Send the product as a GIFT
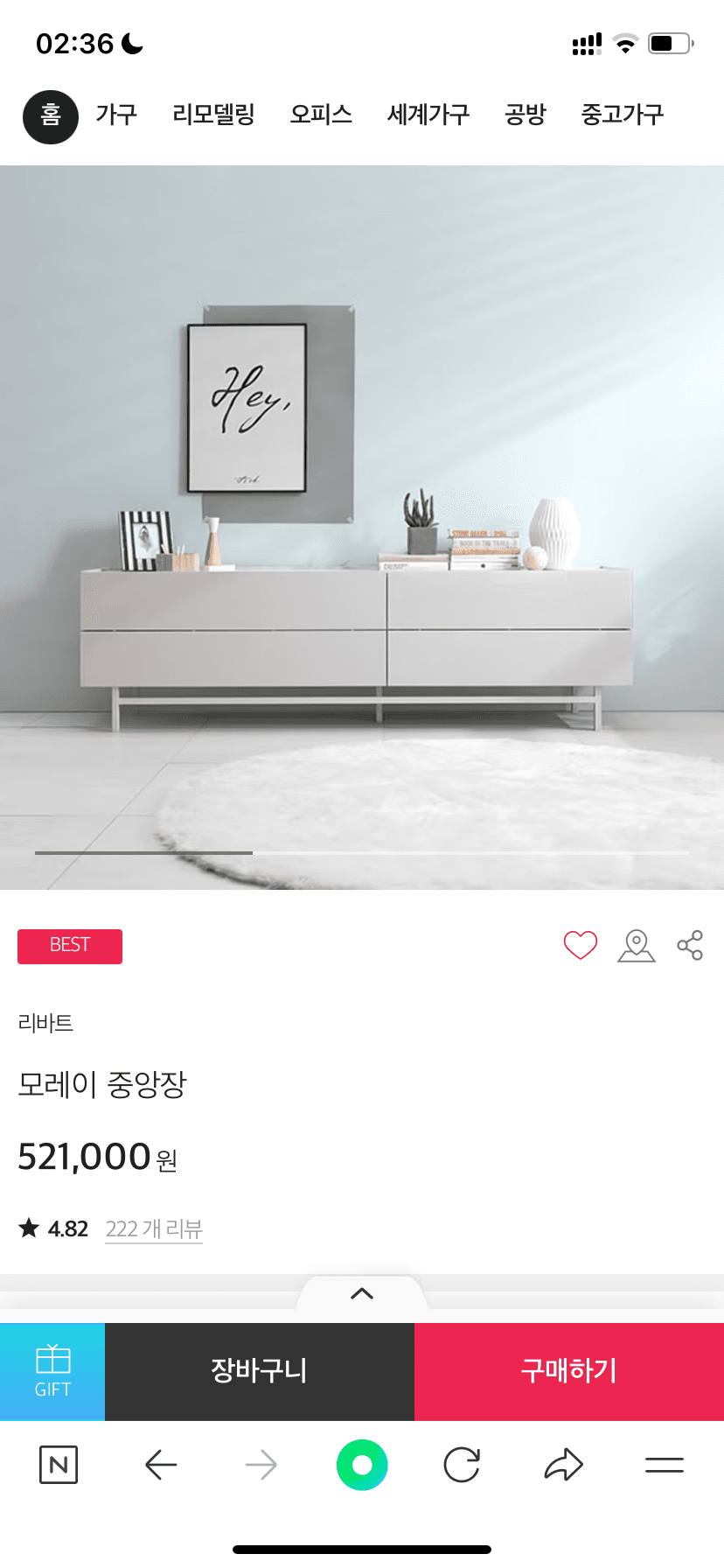 52,1371
